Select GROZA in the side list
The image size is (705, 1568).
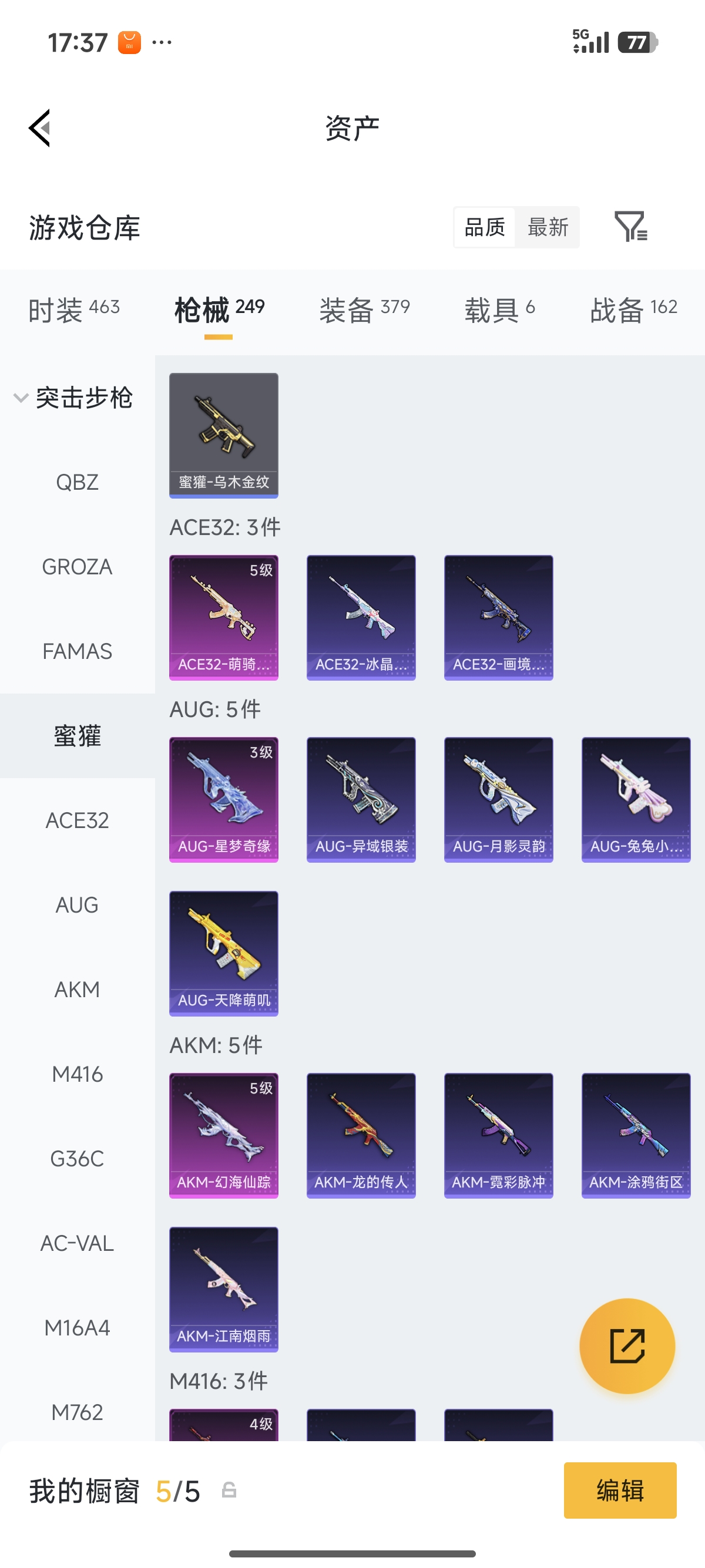78,567
